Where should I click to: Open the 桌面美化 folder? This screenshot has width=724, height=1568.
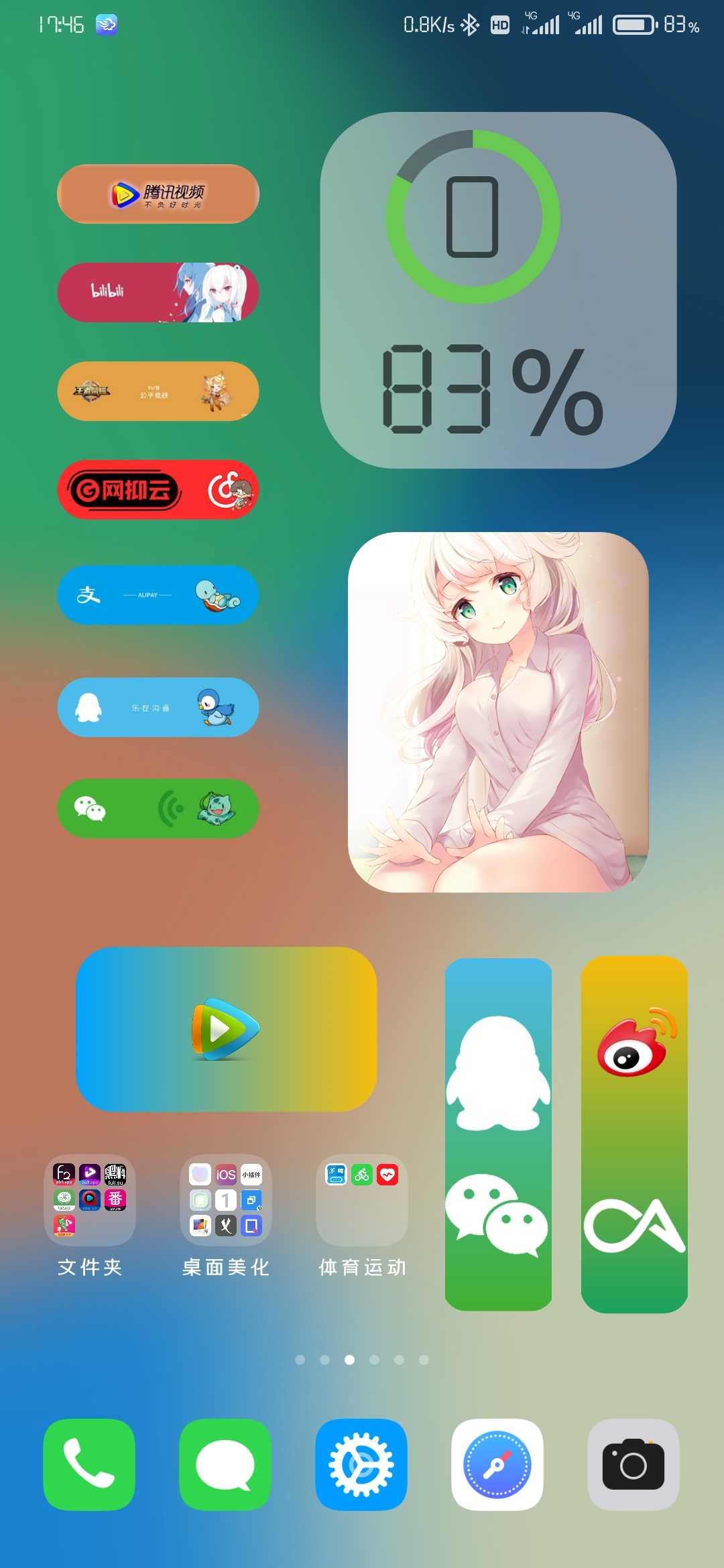(226, 1200)
